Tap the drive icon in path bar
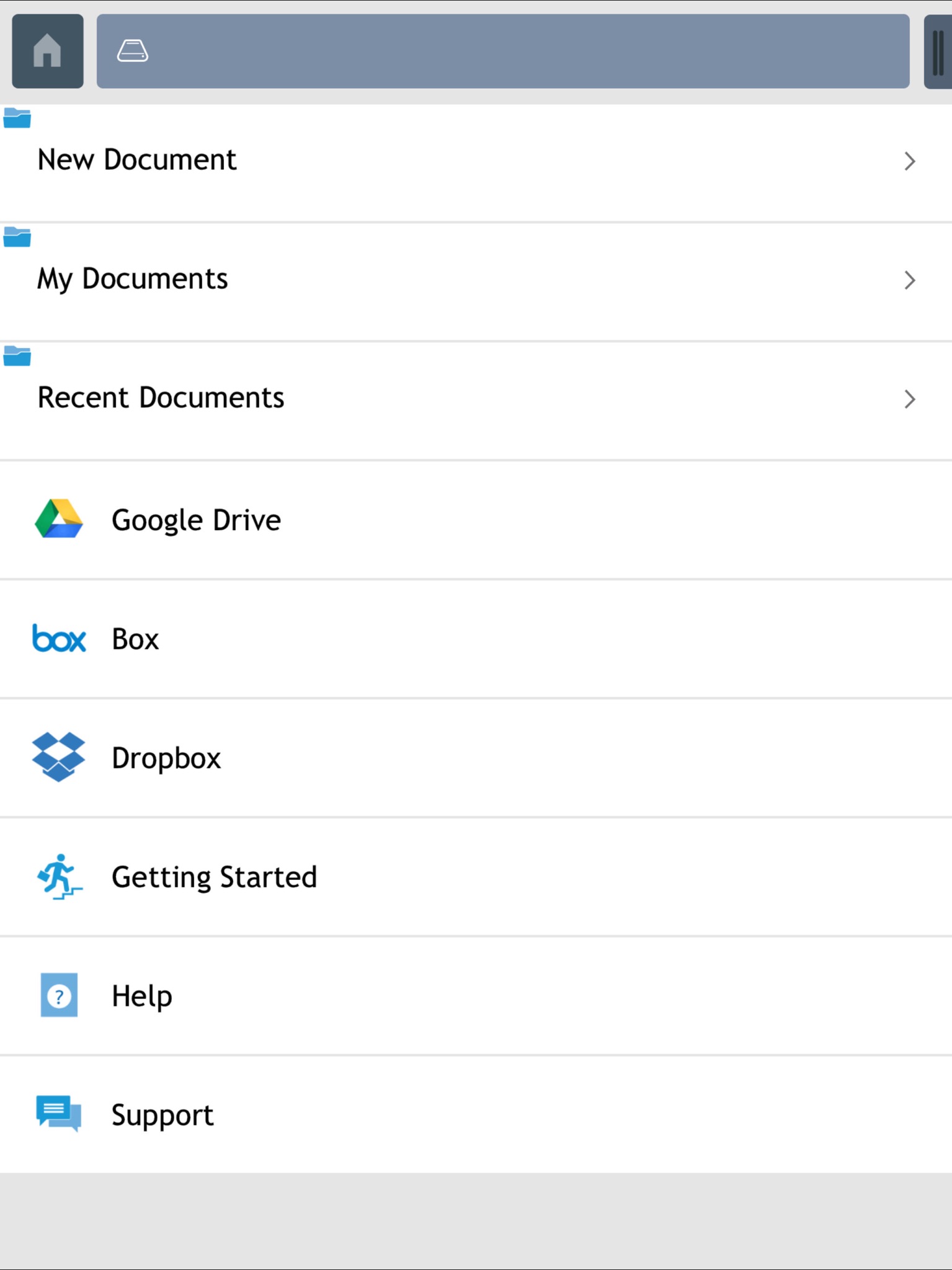Viewport: 952px width, 1270px height. (133, 51)
